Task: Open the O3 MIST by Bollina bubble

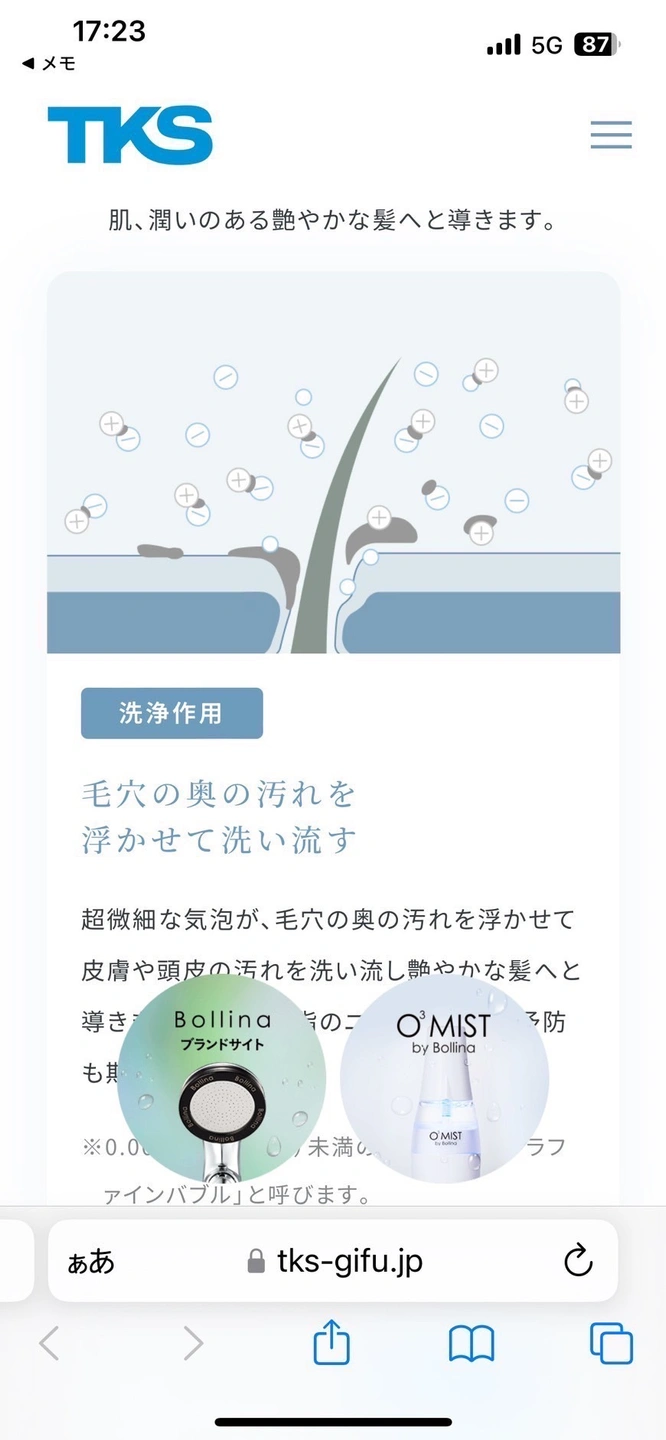Action: coord(444,1078)
